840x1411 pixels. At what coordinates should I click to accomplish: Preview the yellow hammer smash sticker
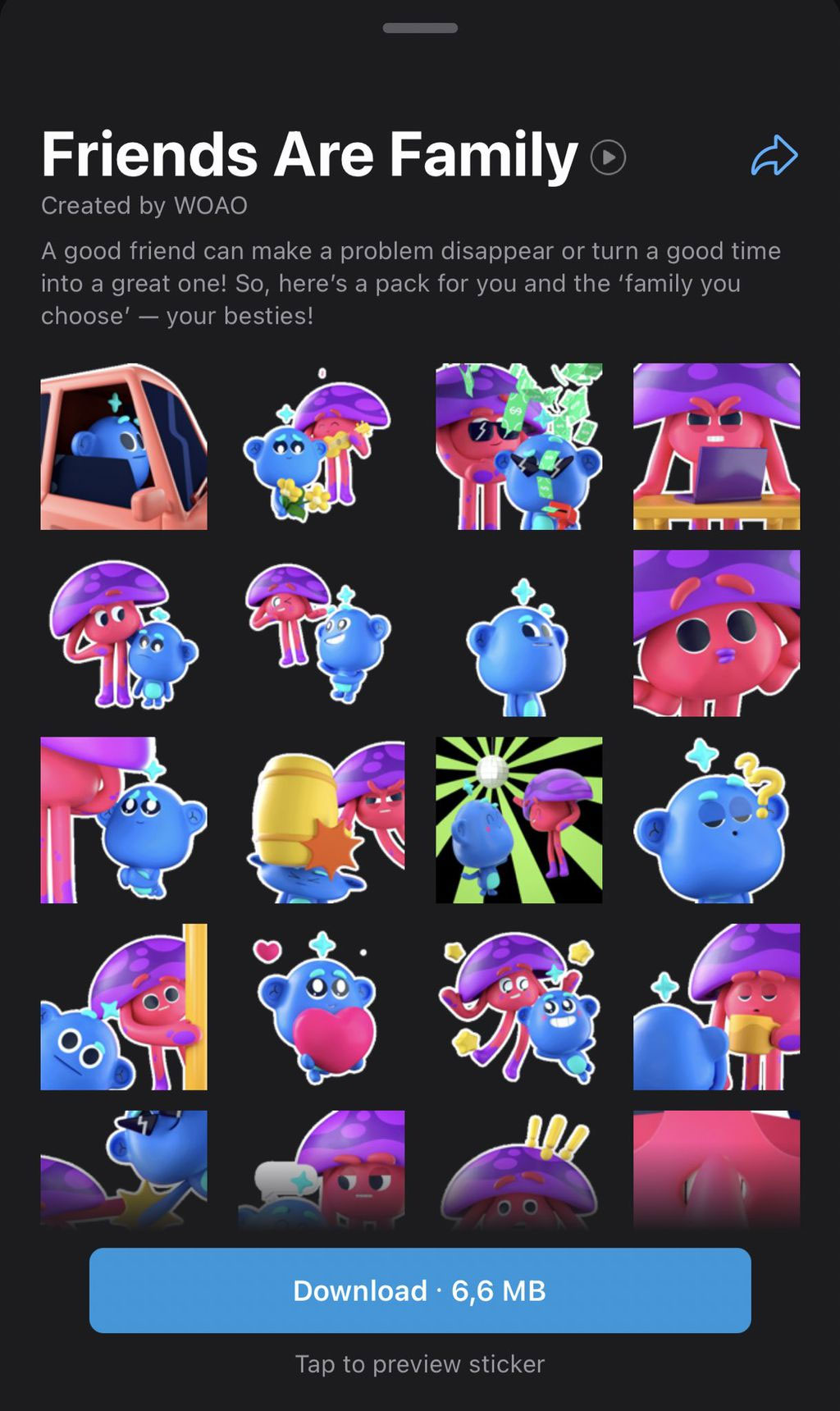point(322,820)
